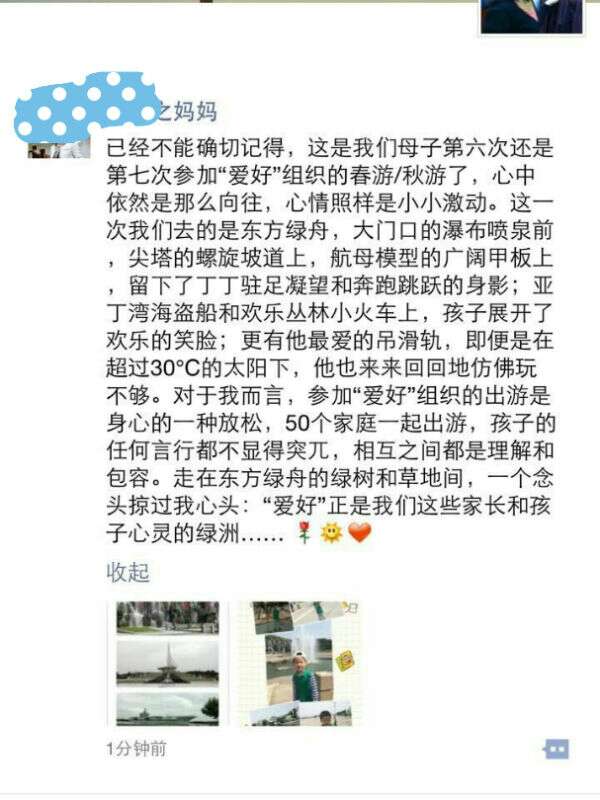Open the profile picture at top right

(x=531, y=15)
